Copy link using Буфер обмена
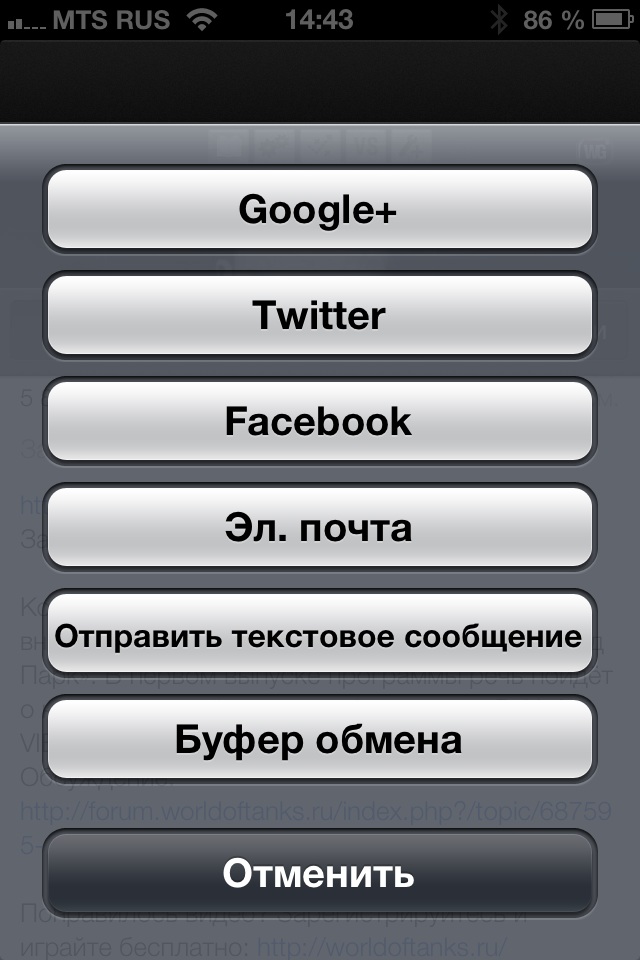Viewport: 640px width, 960px height. point(319,740)
